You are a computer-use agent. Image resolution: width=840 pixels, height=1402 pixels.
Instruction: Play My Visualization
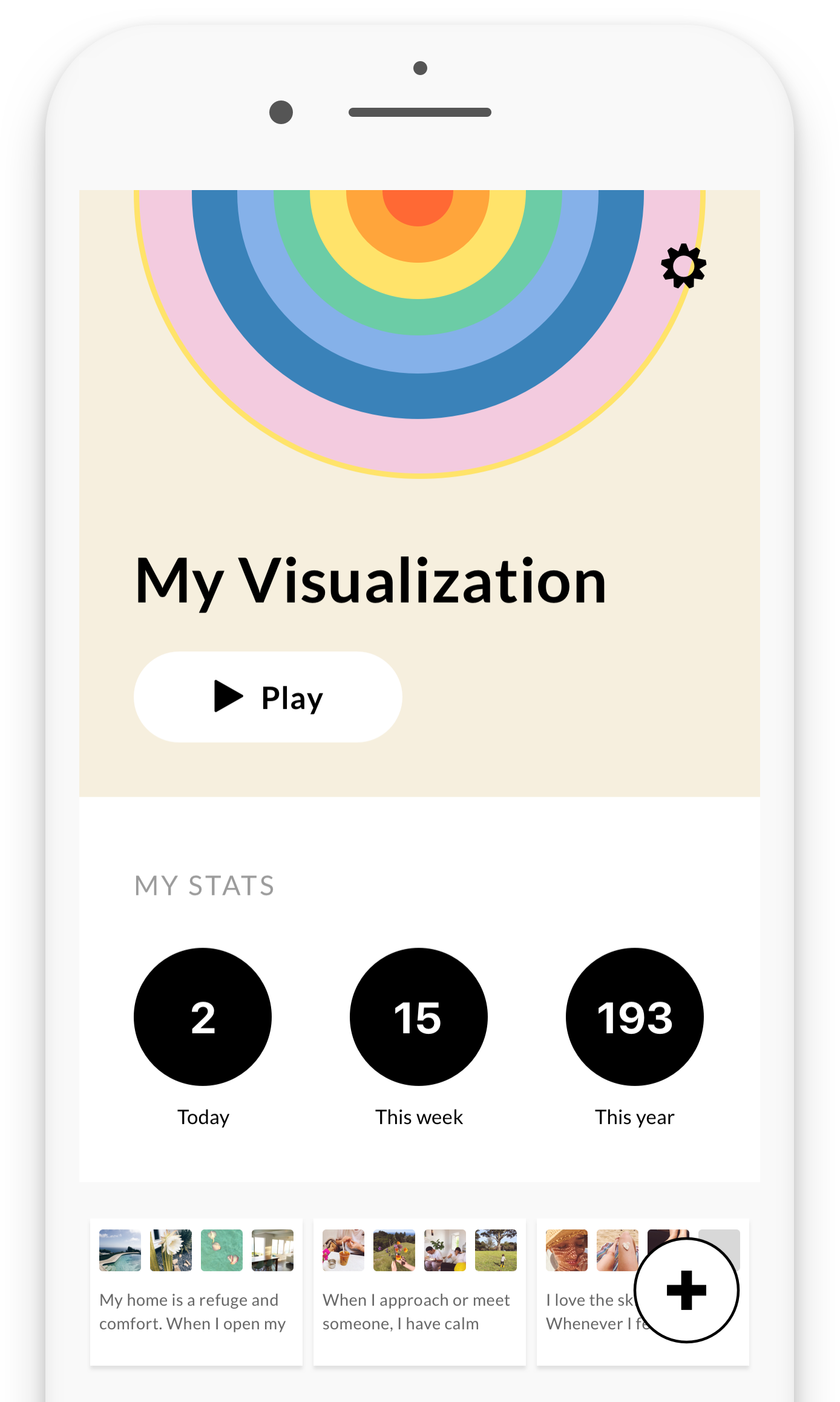click(267, 697)
